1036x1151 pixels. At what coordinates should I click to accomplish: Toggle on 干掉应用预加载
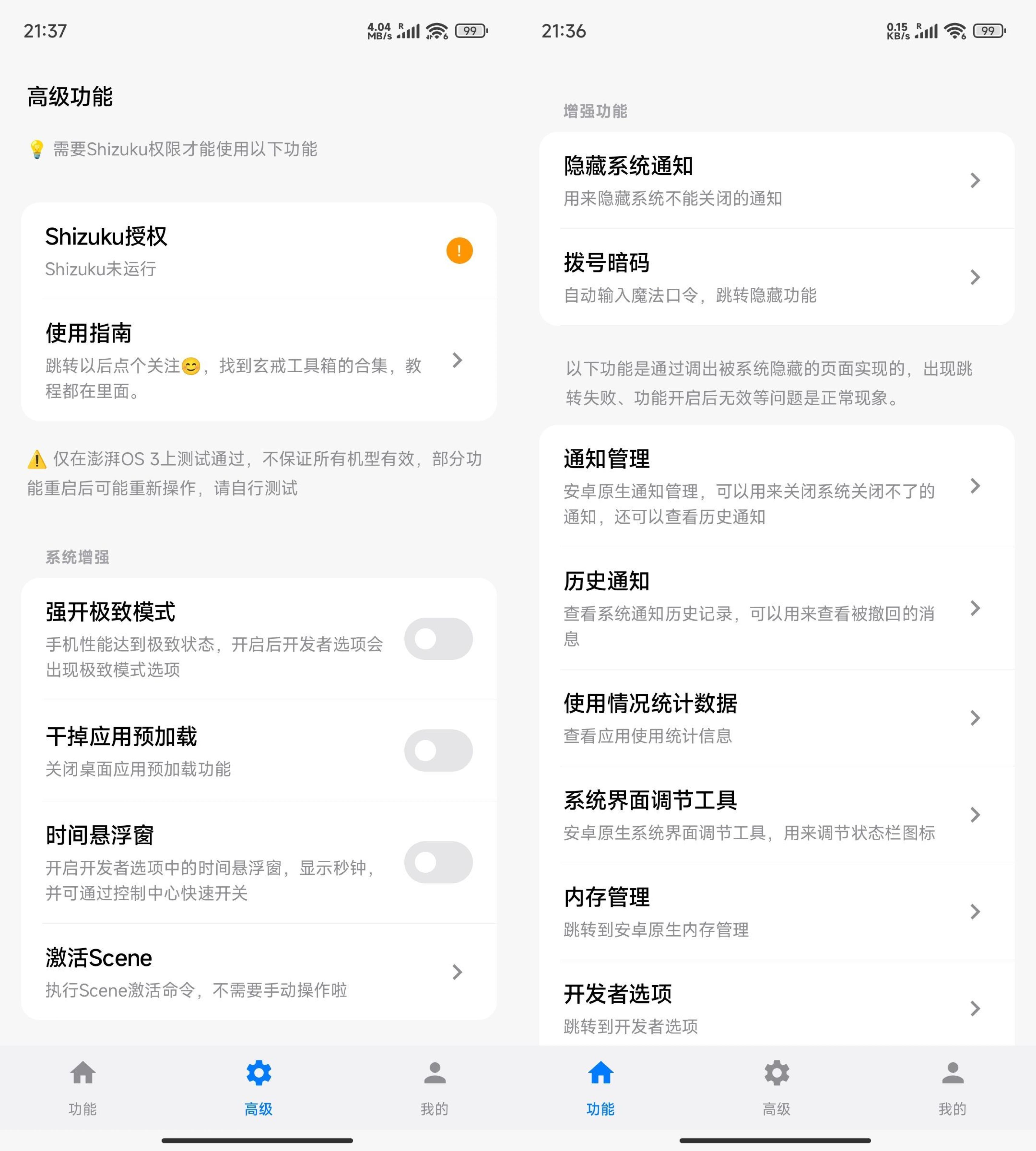click(440, 750)
